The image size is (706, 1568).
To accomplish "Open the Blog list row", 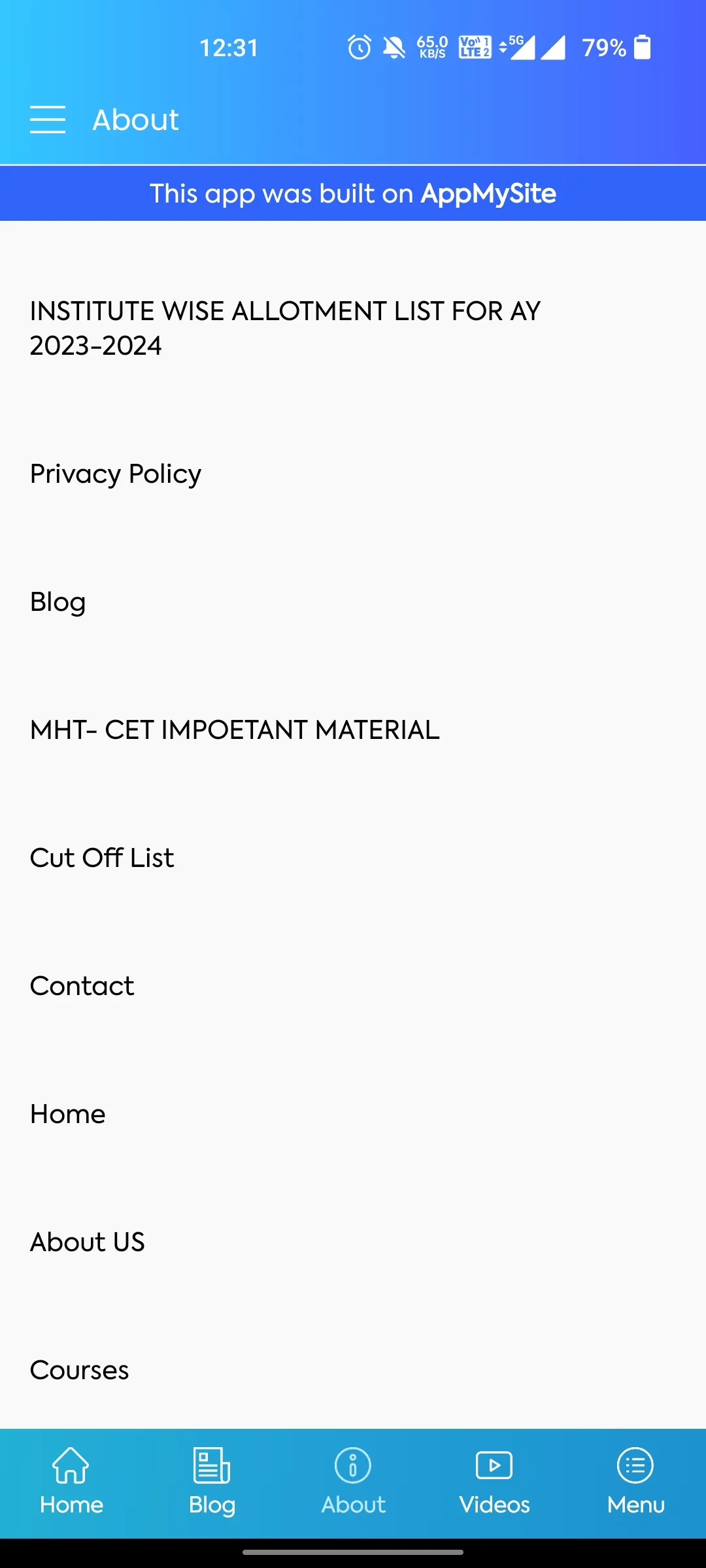I will click(58, 602).
